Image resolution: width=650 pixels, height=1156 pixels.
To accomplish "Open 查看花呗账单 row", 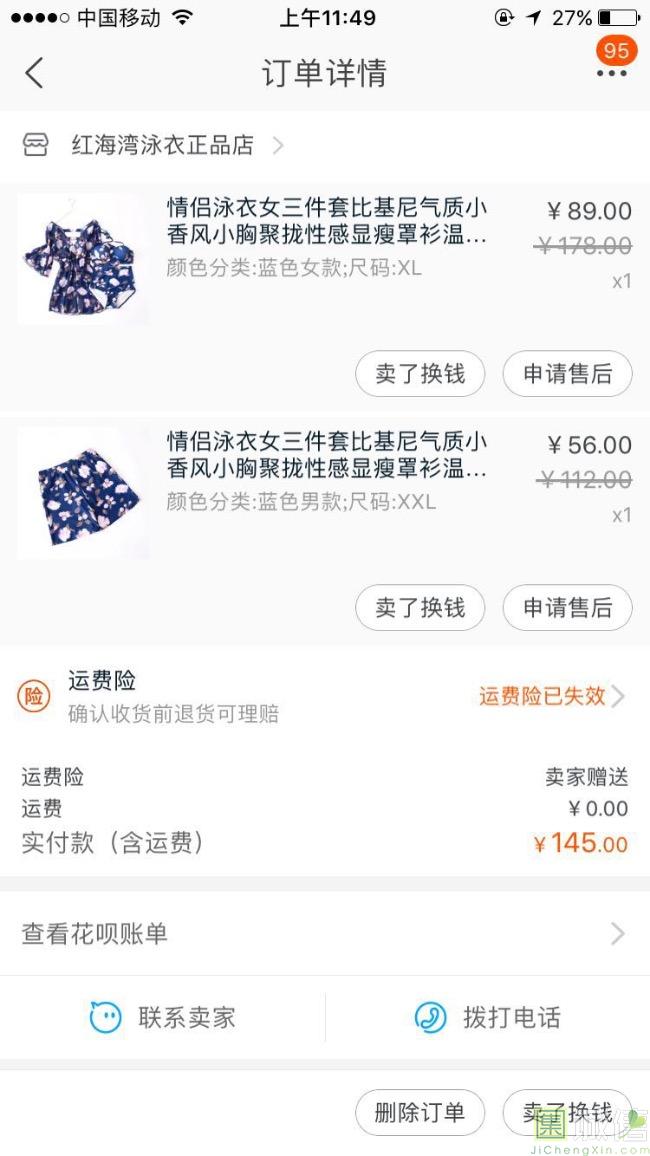I will [x=324, y=934].
